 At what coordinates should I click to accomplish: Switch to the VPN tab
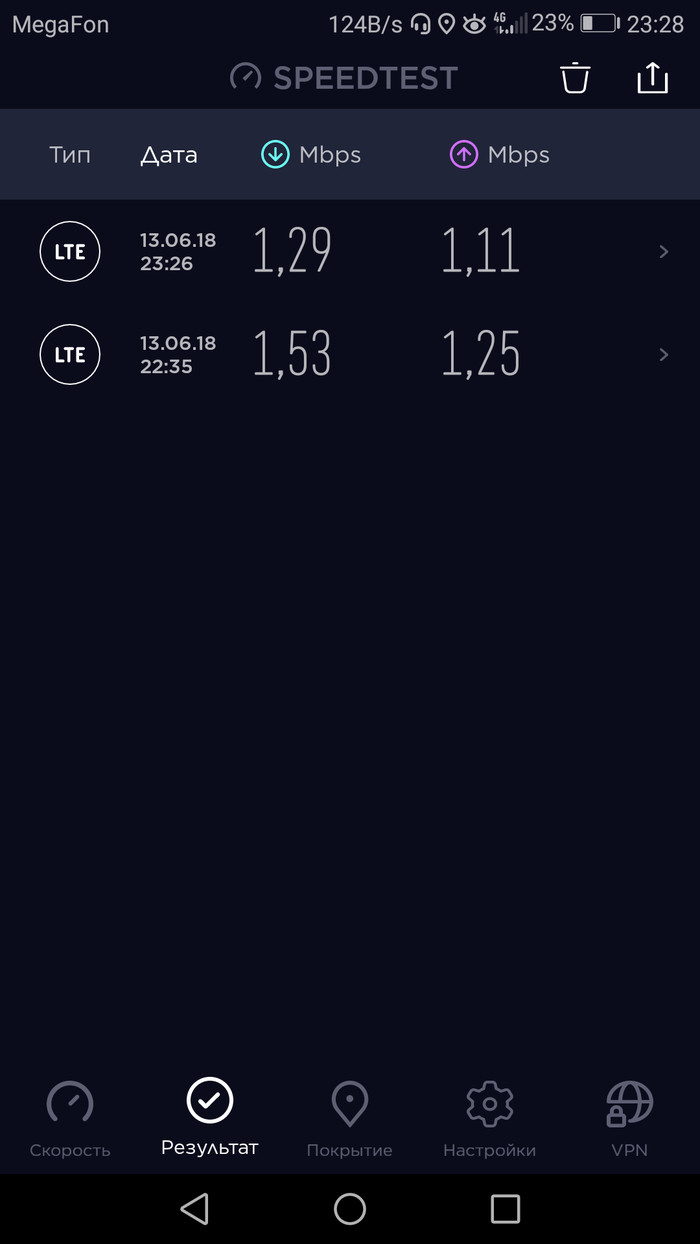point(630,1118)
